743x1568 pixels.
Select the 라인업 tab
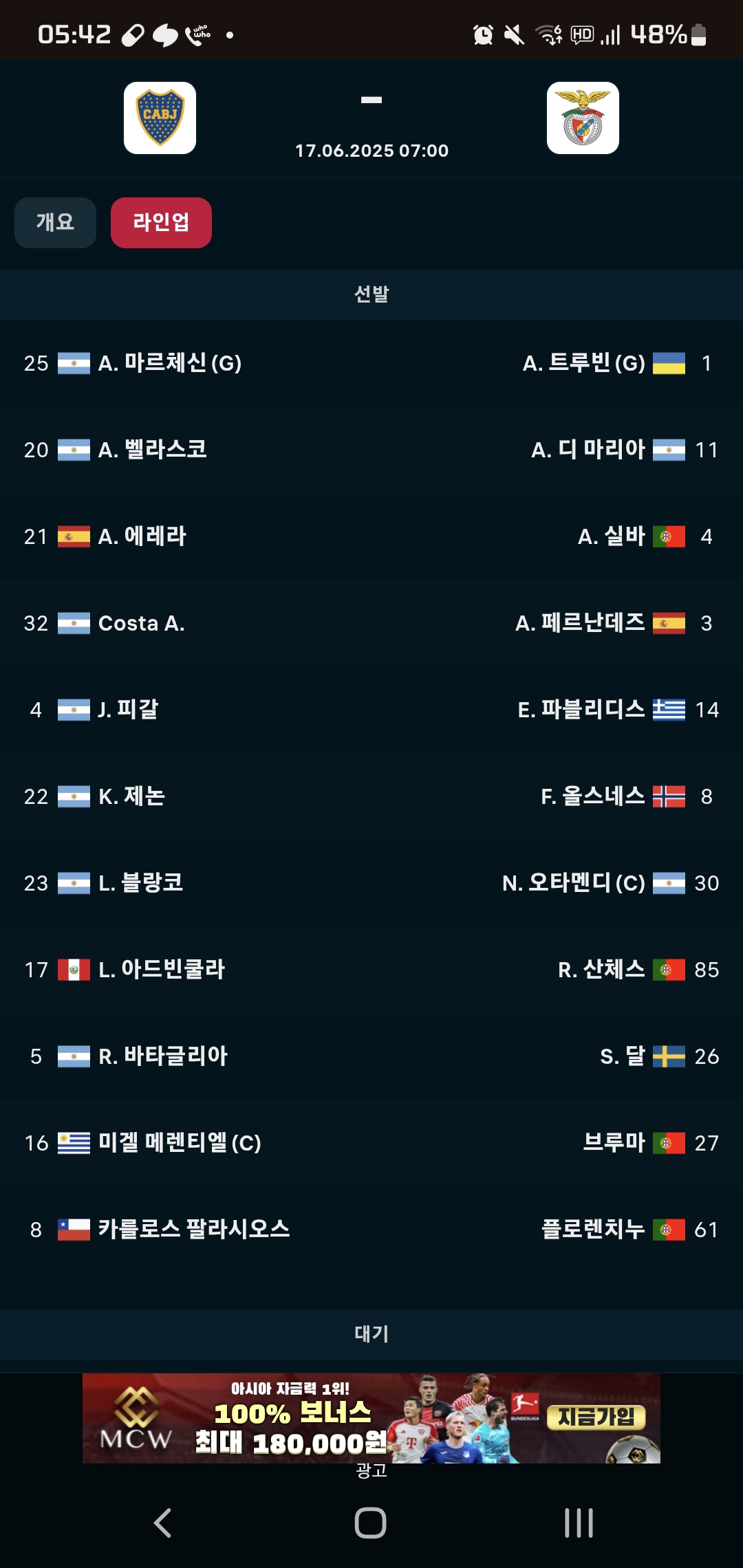tap(161, 222)
